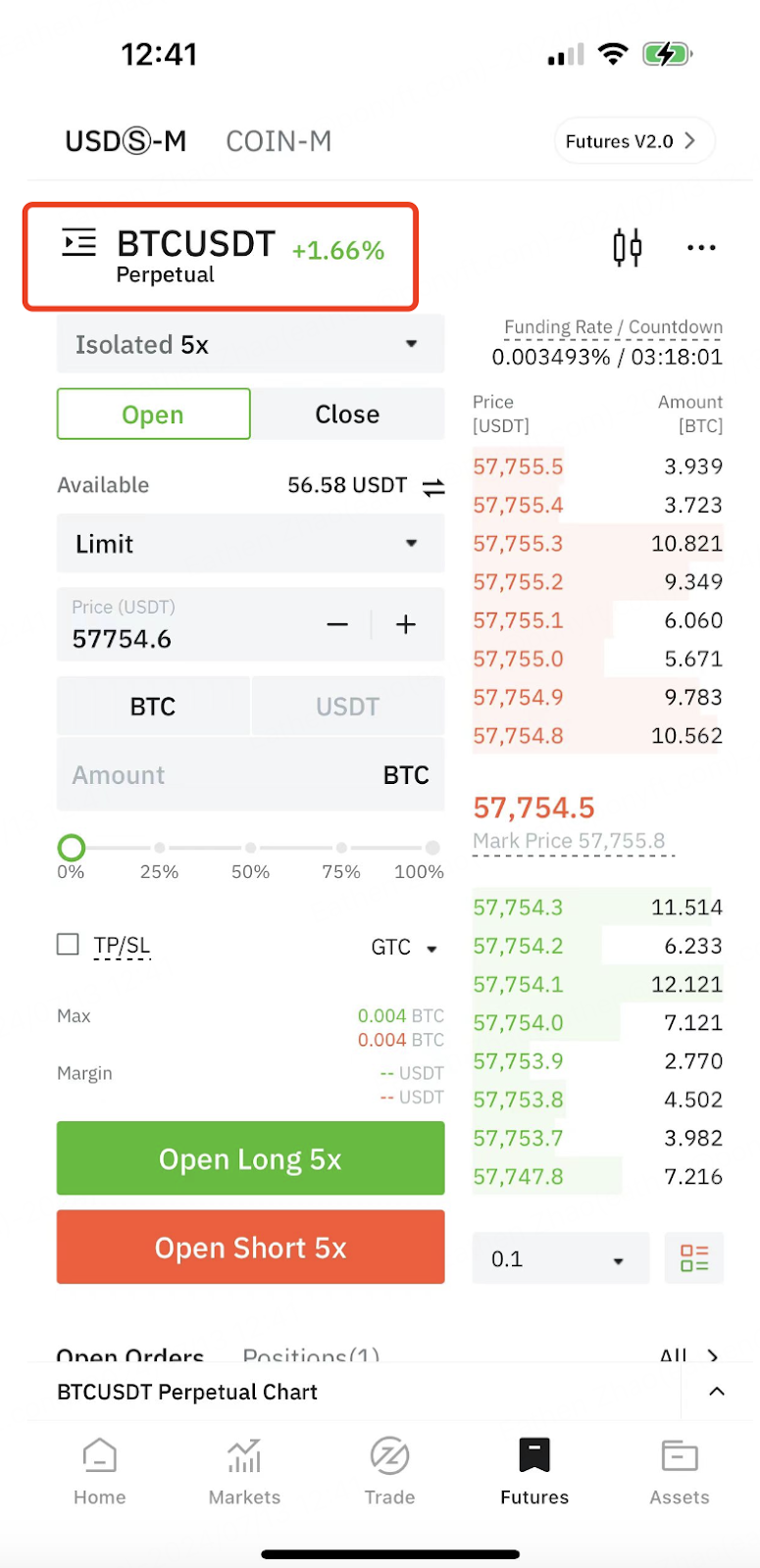Screen dimensions: 760x1568
Task: Set the amount slider to 50%
Action: [x=251, y=848]
